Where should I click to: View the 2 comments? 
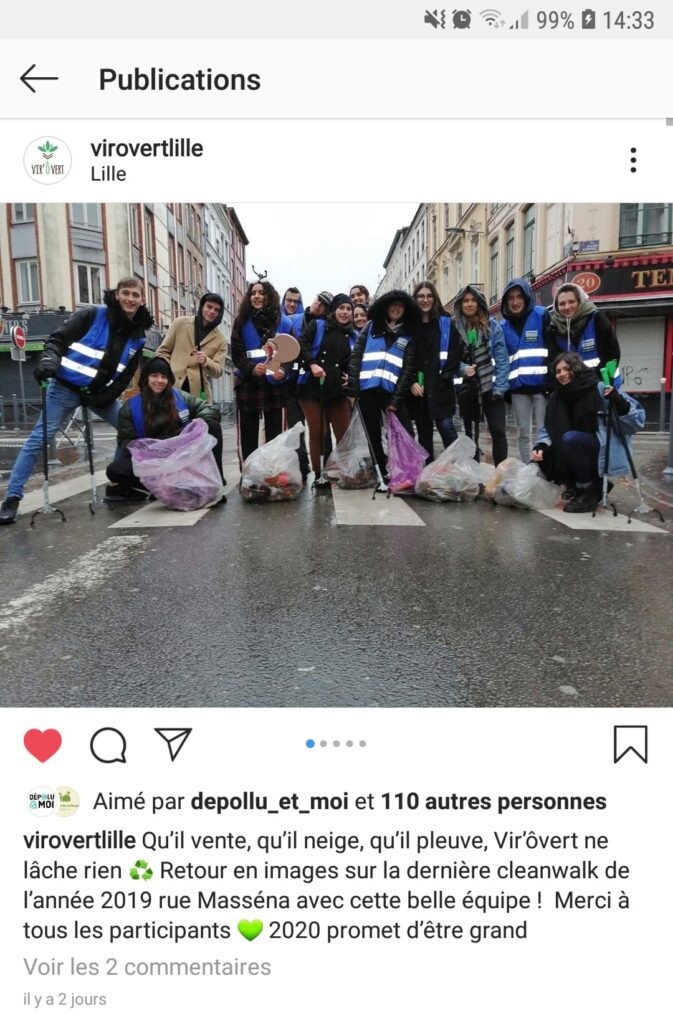coord(147,967)
